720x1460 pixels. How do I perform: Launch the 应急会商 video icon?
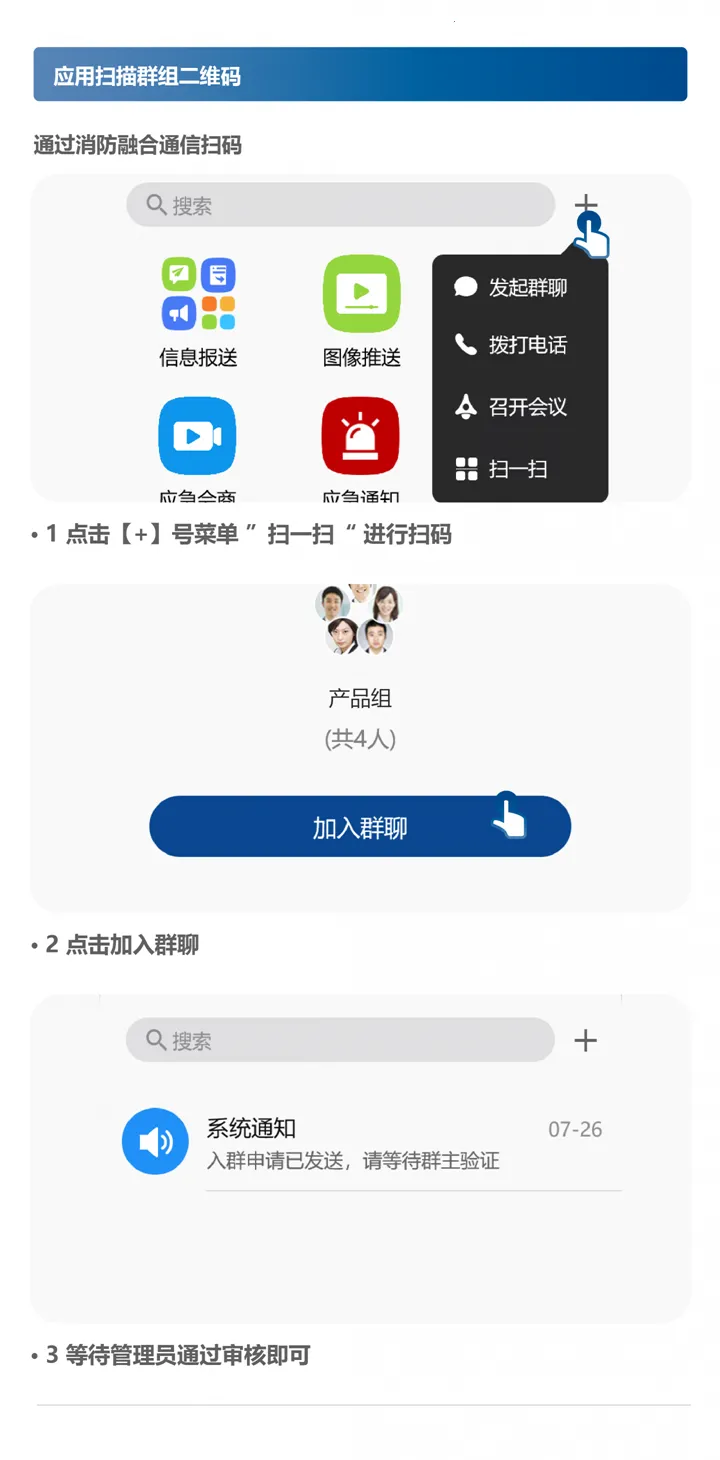(x=197, y=435)
